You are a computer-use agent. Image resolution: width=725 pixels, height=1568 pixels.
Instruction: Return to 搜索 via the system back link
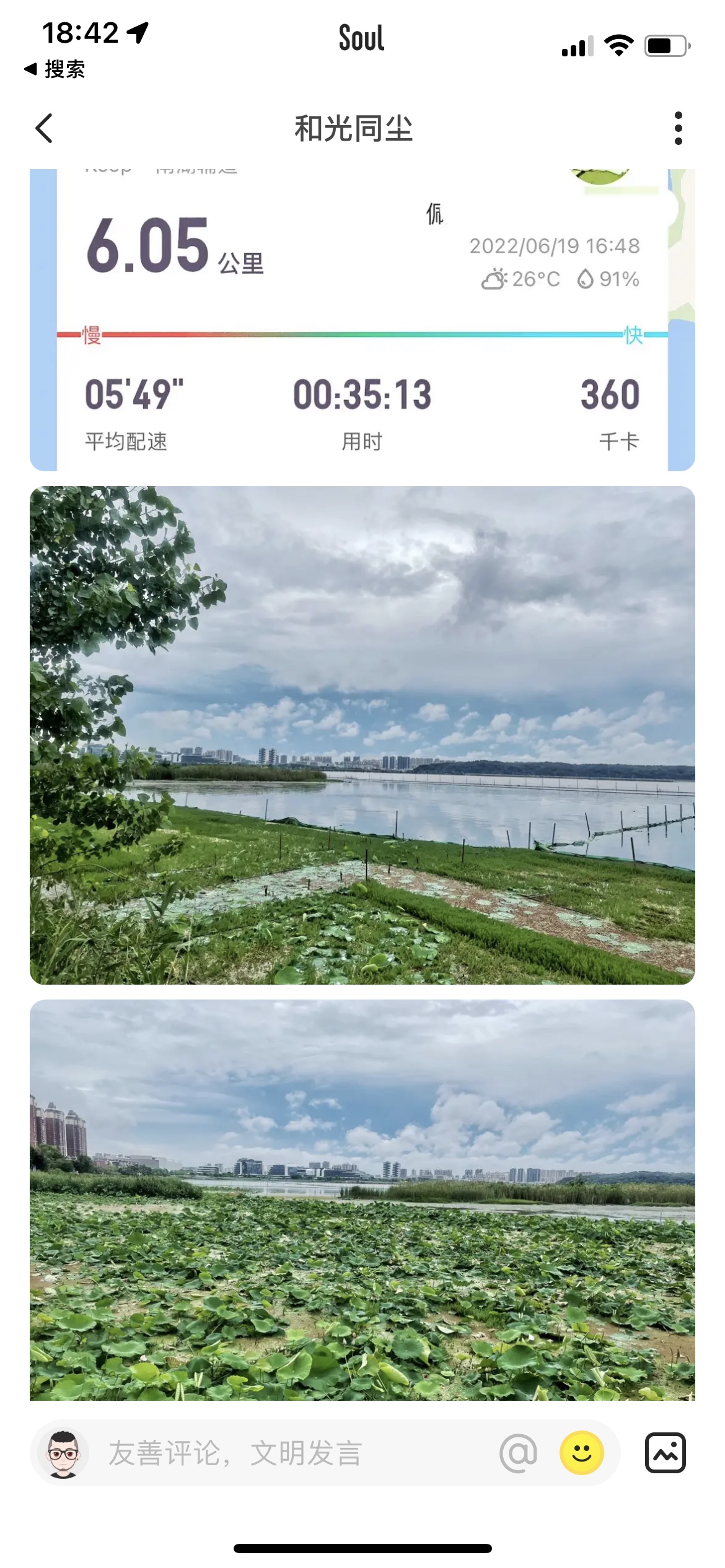55,69
